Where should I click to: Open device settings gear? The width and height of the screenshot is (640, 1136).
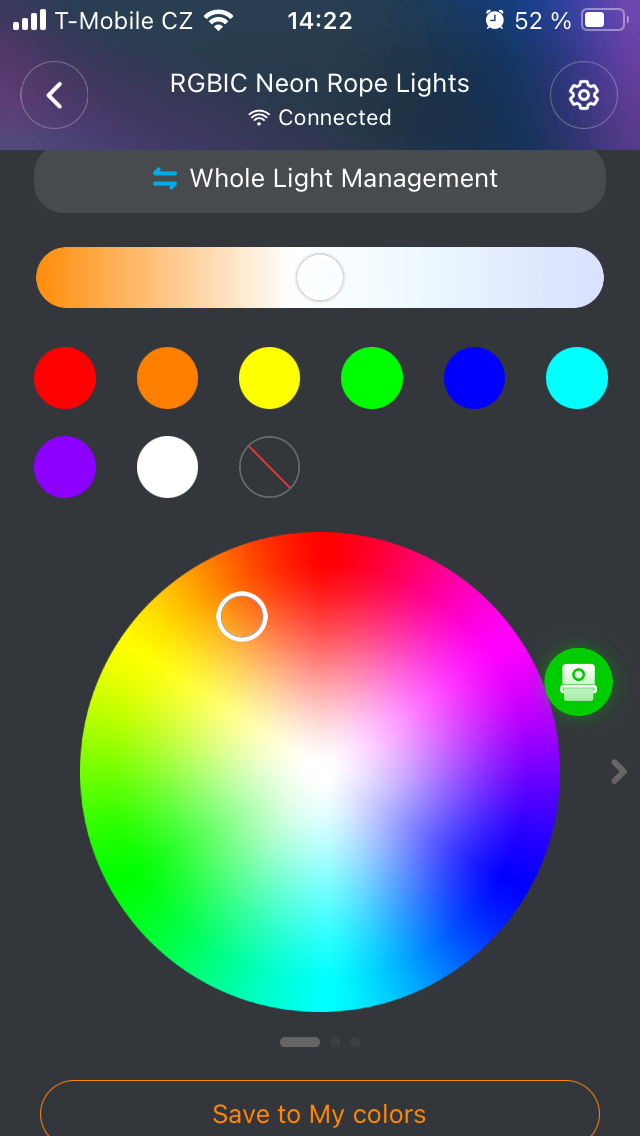coord(583,95)
